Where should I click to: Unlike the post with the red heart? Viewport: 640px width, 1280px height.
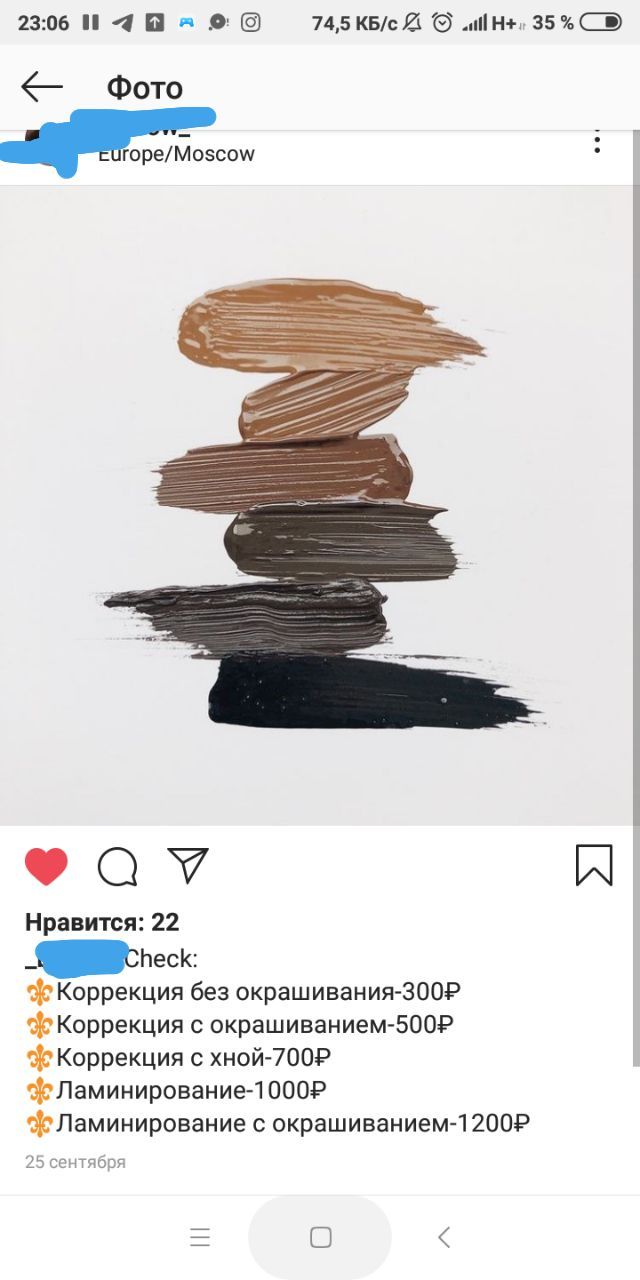[x=46, y=866]
